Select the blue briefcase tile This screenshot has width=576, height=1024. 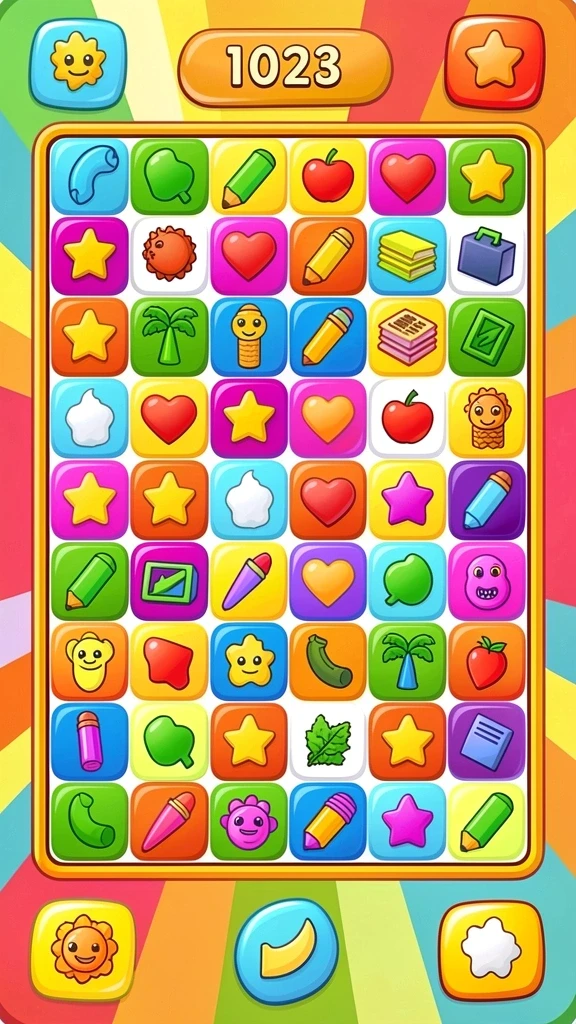tap(487, 256)
